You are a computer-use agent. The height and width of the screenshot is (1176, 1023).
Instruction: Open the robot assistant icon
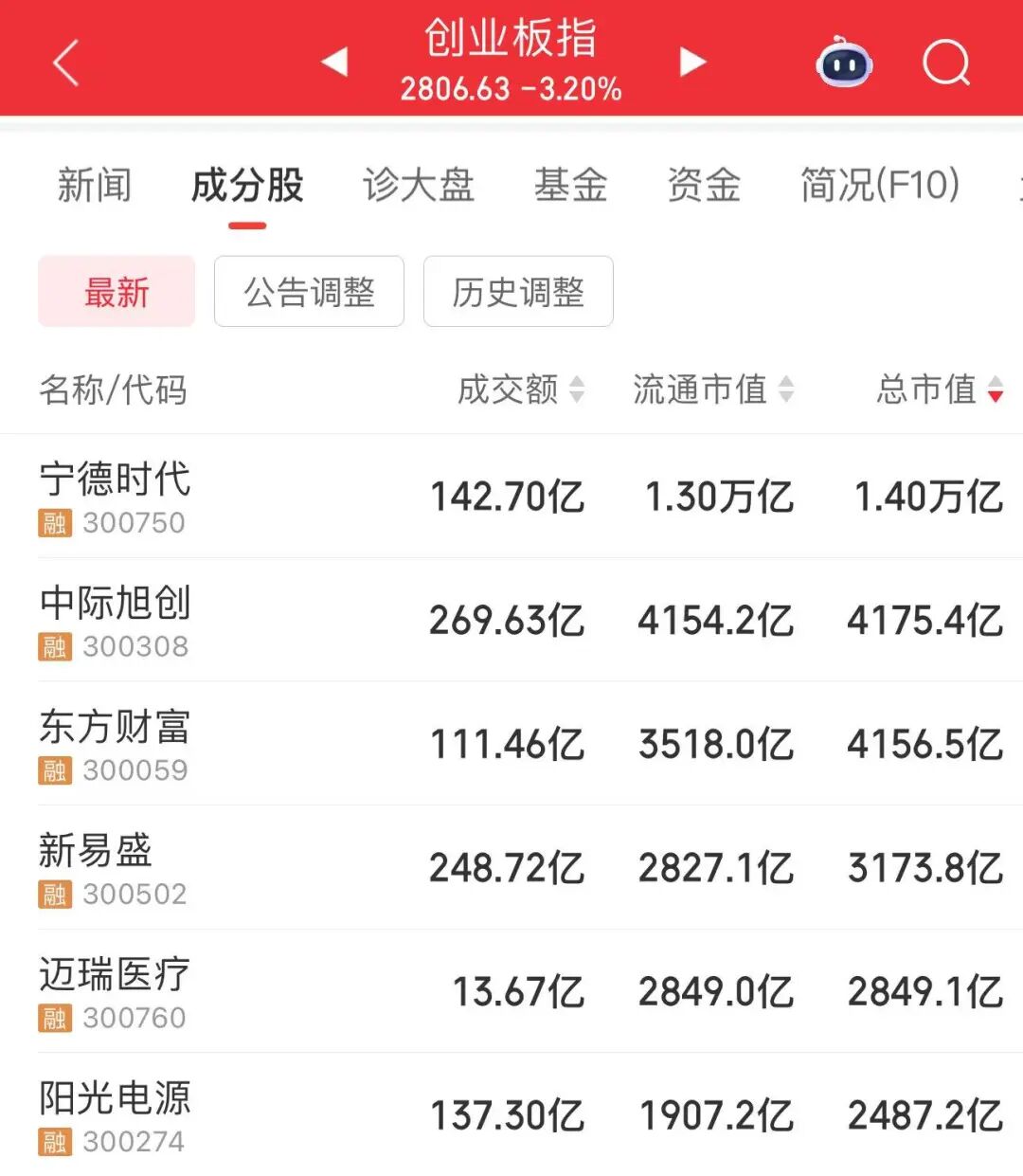click(x=844, y=63)
